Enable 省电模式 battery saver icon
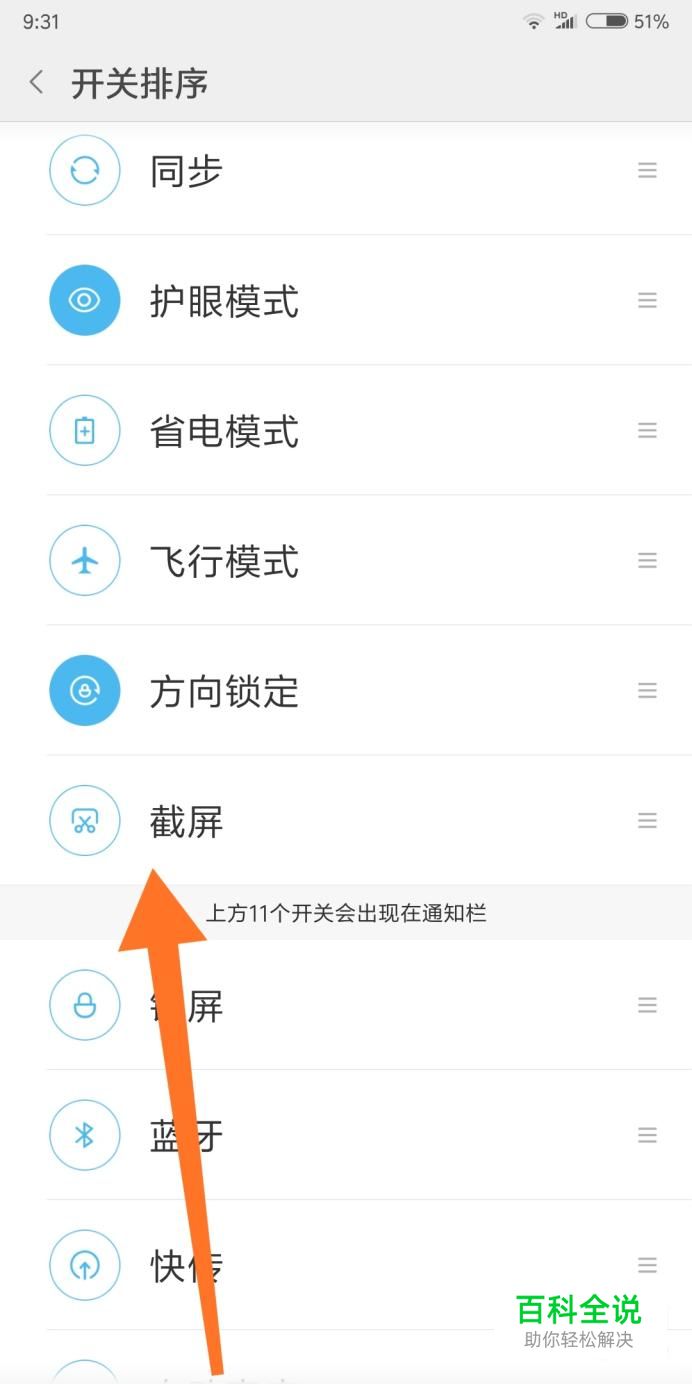Screen dimensions: 692x1384 point(85,430)
